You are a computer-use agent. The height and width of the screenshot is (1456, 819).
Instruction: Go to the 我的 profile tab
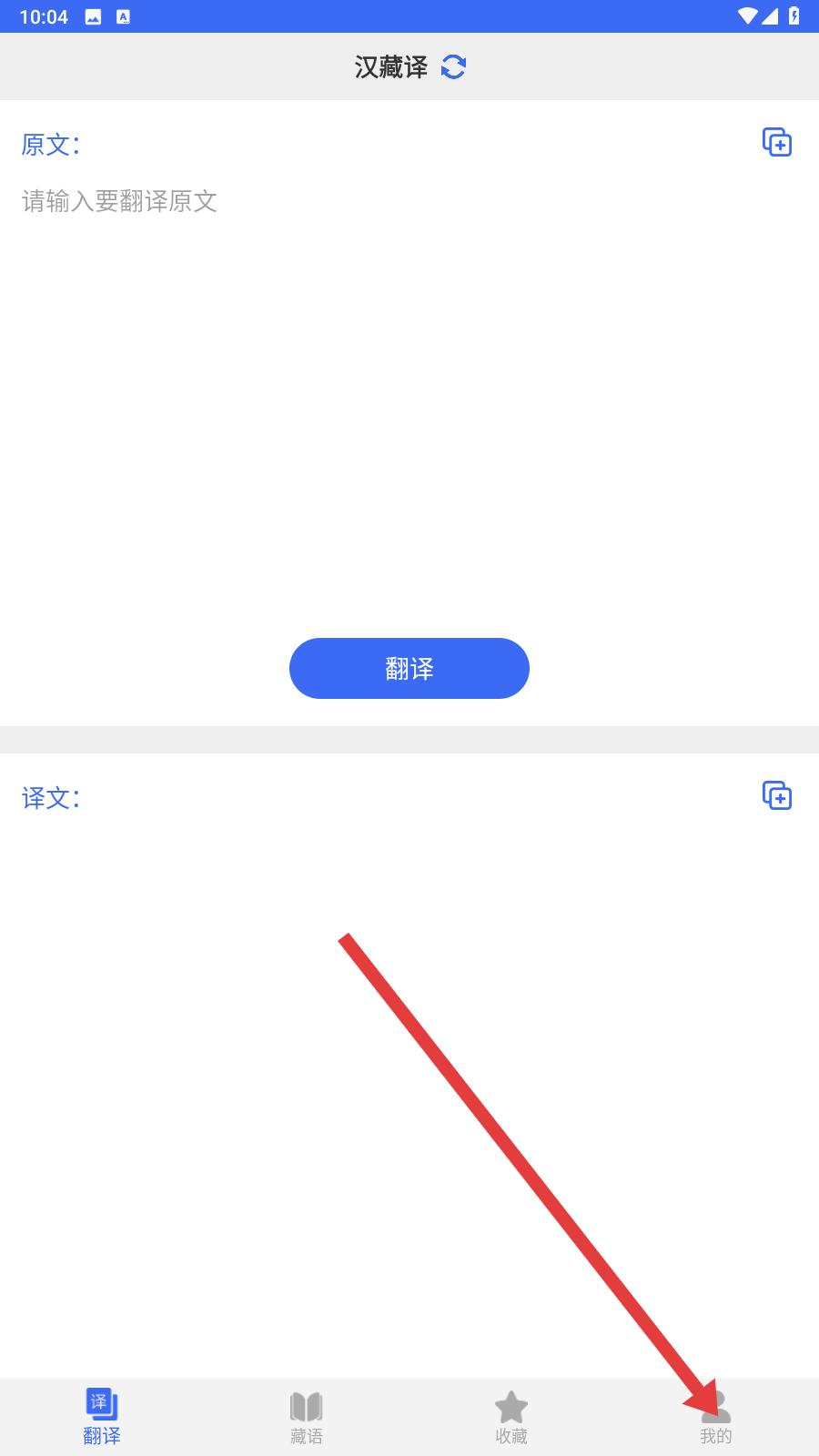[x=716, y=1417]
